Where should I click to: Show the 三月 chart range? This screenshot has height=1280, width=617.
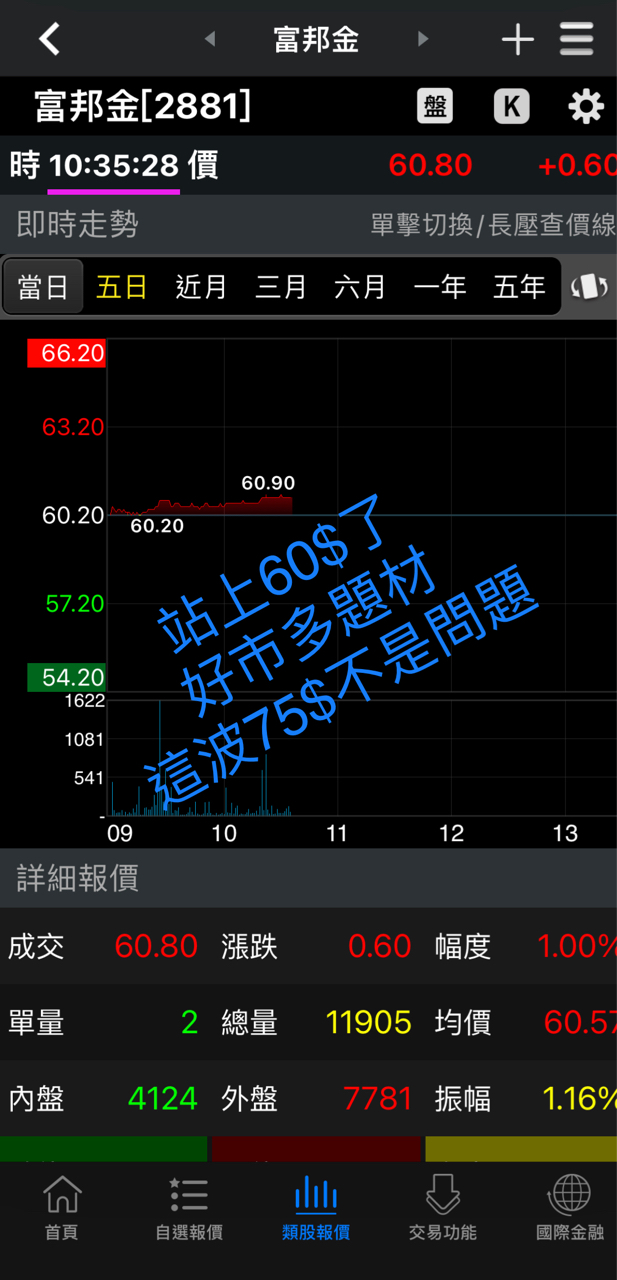tap(281, 287)
